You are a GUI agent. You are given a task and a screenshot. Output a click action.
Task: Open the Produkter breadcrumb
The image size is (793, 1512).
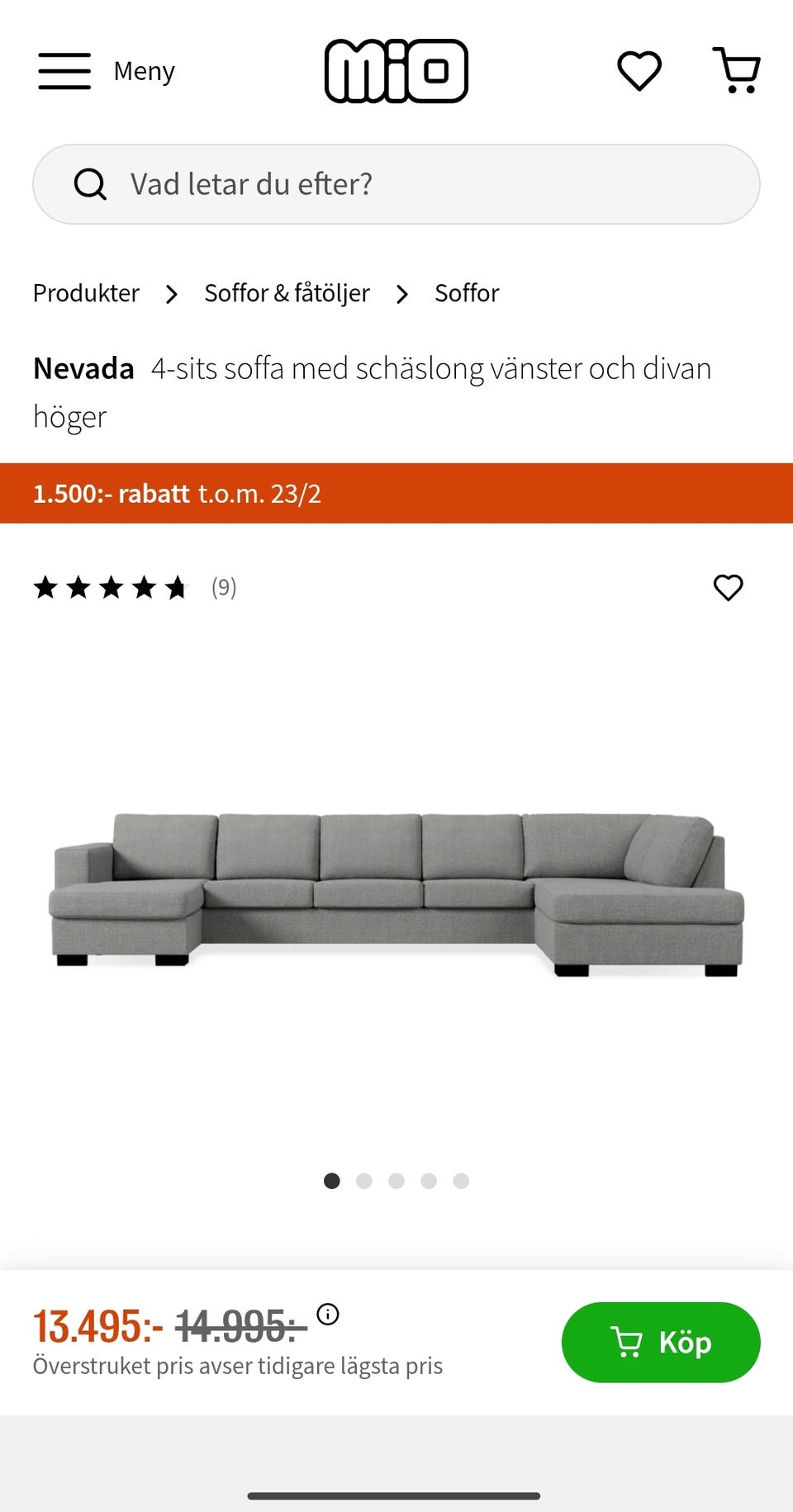click(85, 293)
